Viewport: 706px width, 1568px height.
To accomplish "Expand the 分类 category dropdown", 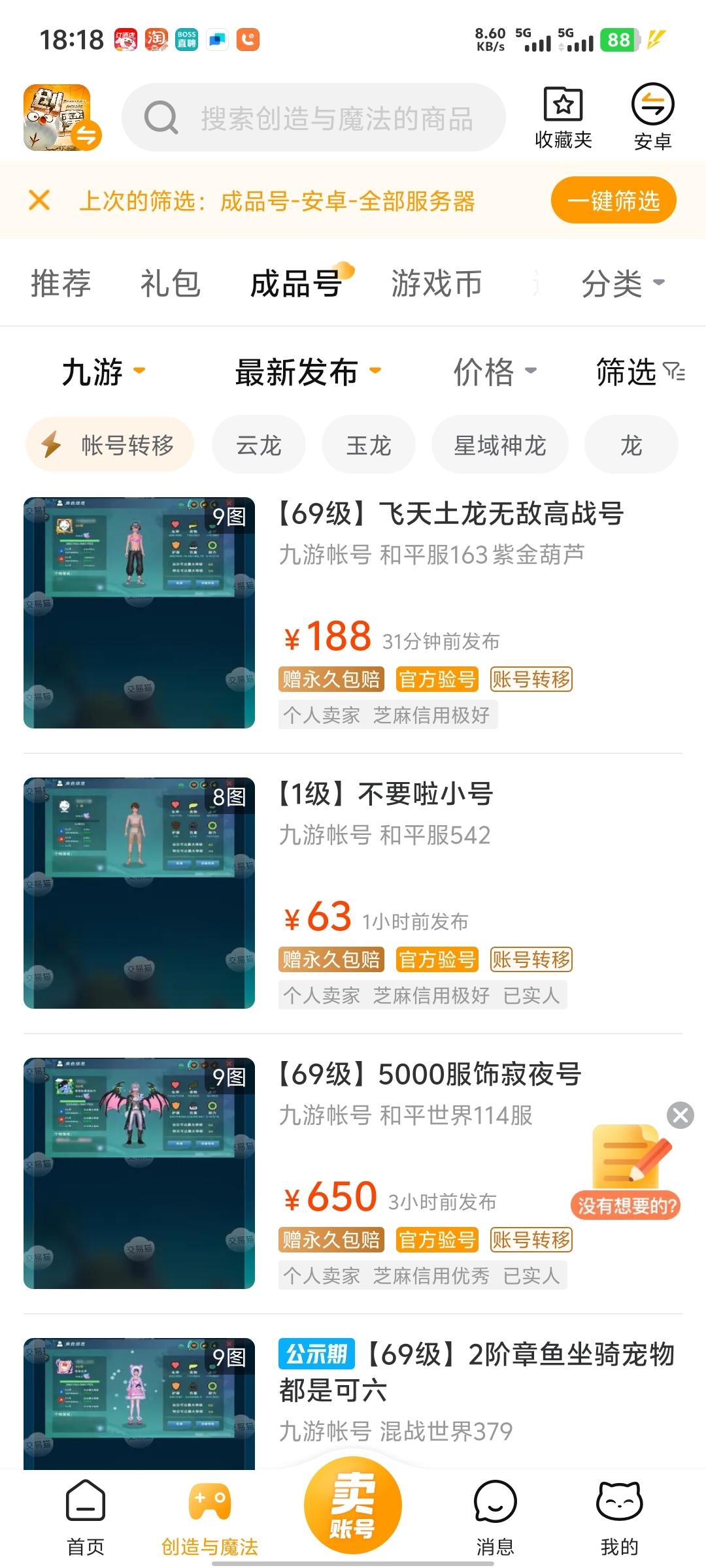I will 622,284.
